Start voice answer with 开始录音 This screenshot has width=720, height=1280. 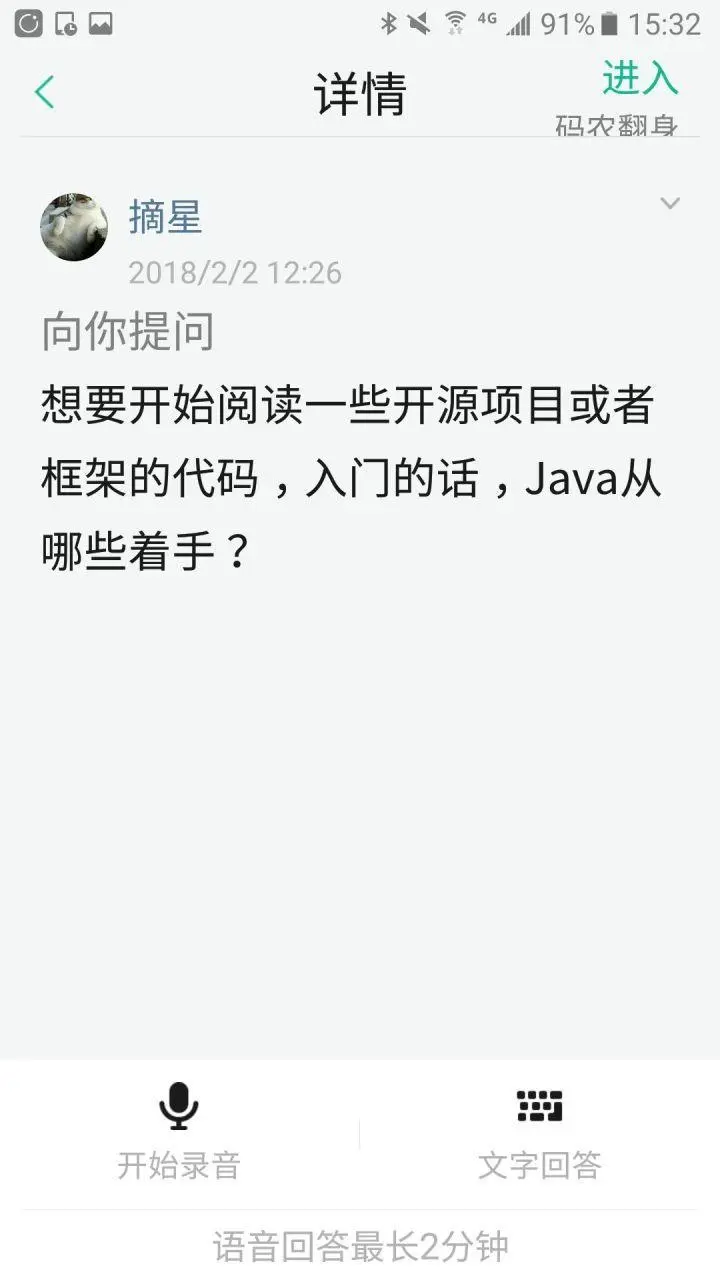[179, 1131]
